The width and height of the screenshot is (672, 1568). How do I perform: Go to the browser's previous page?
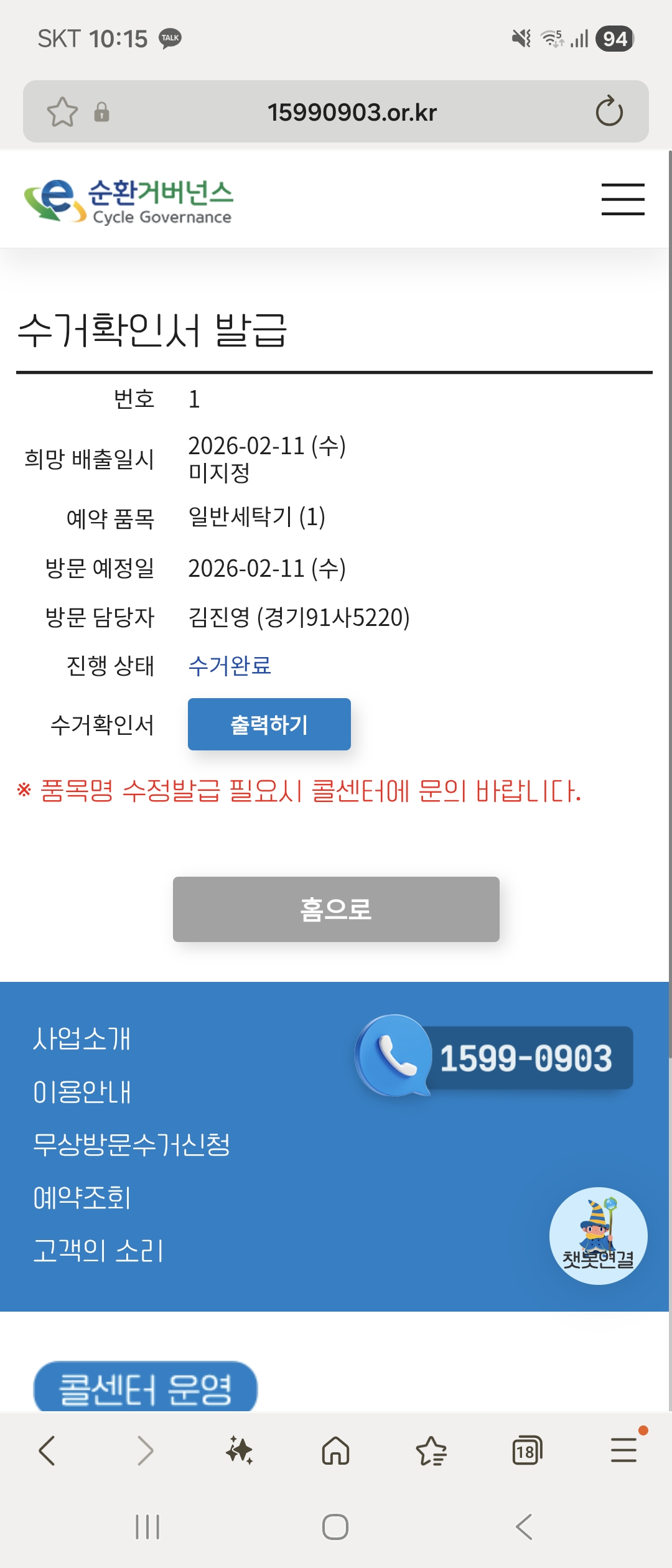pyautogui.click(x=47, y=1451)
